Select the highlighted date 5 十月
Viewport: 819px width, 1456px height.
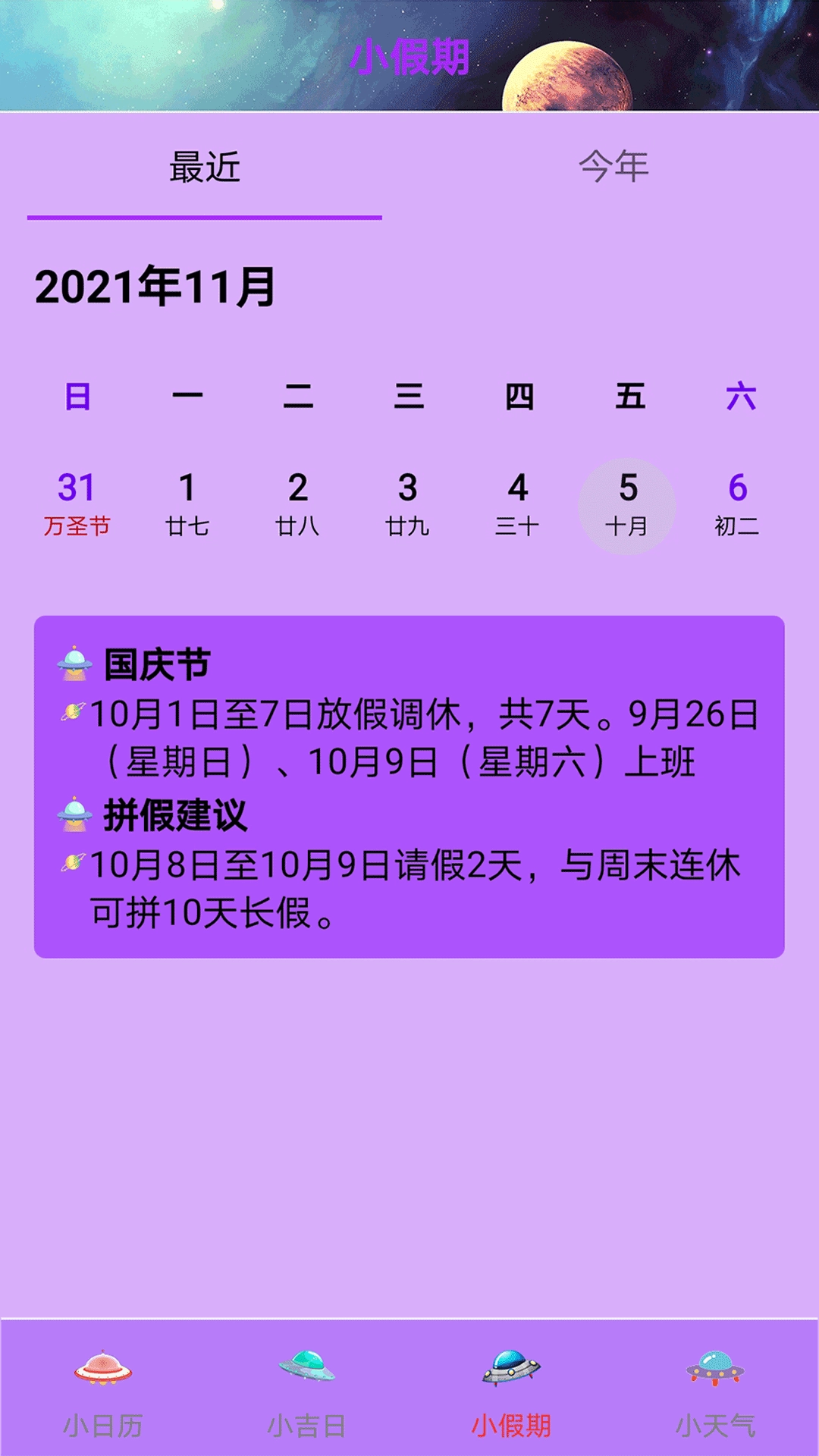(x=626, y=504)
